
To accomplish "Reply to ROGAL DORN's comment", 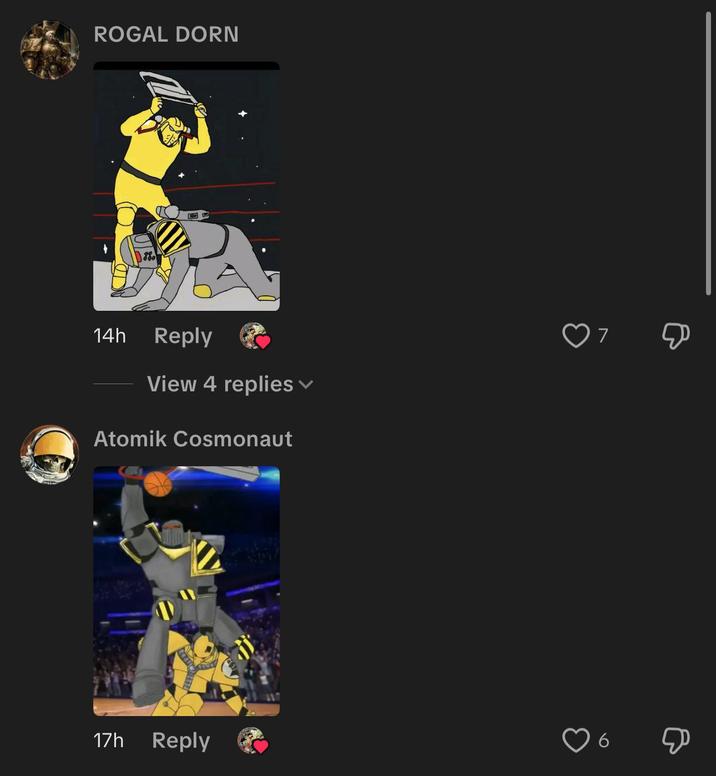I will coord(182,336).
